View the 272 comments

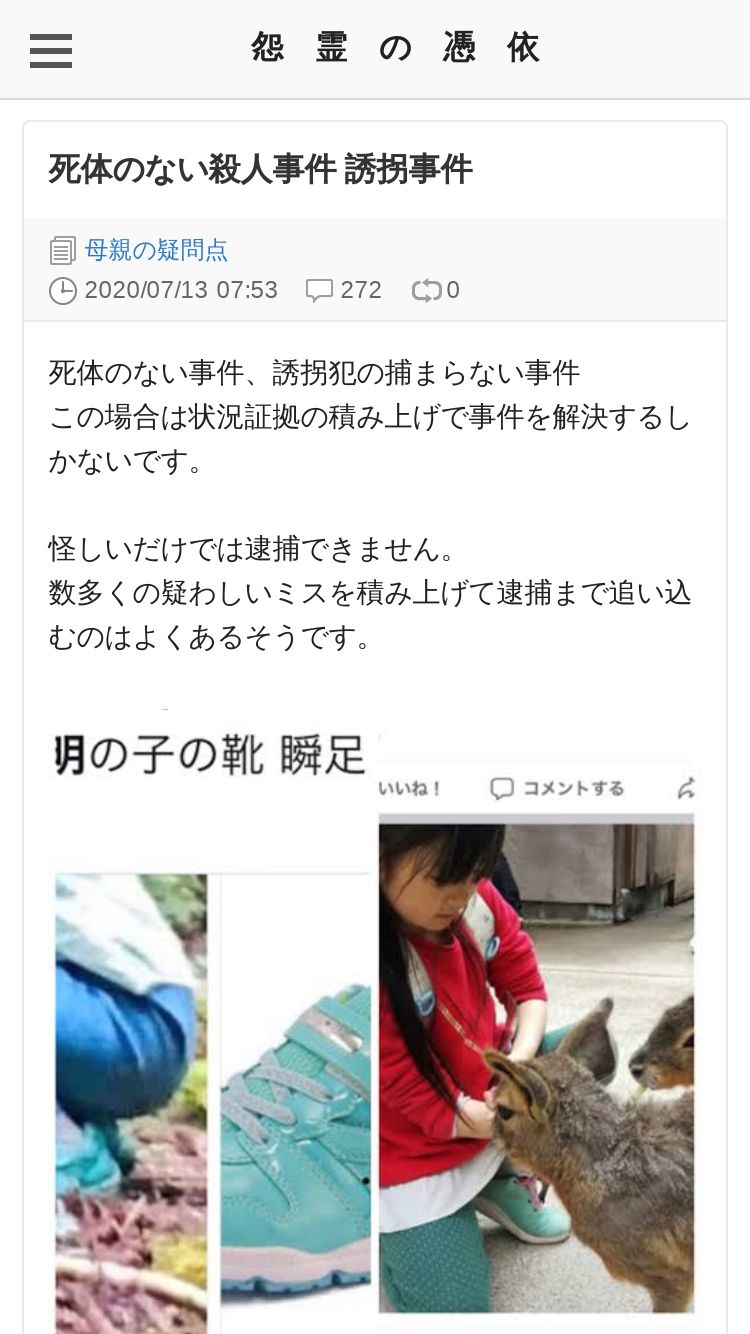click(344, 290)
